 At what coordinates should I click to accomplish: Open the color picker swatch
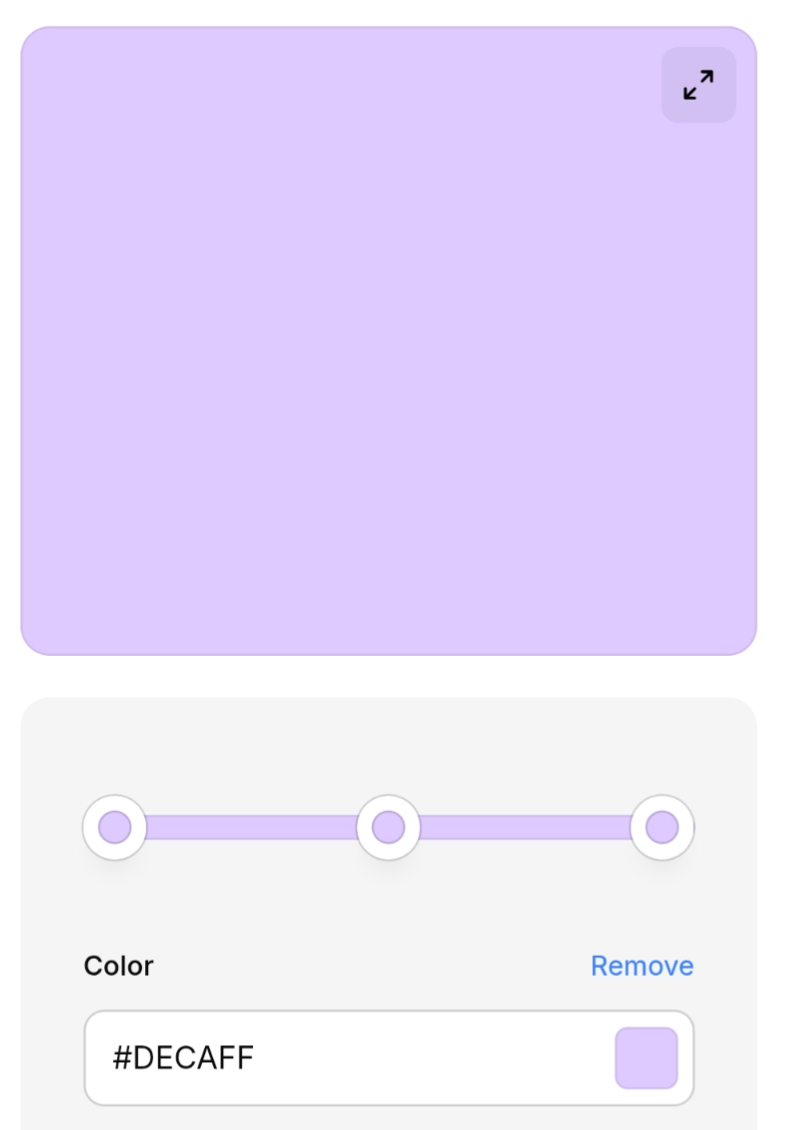(646, 1057)
